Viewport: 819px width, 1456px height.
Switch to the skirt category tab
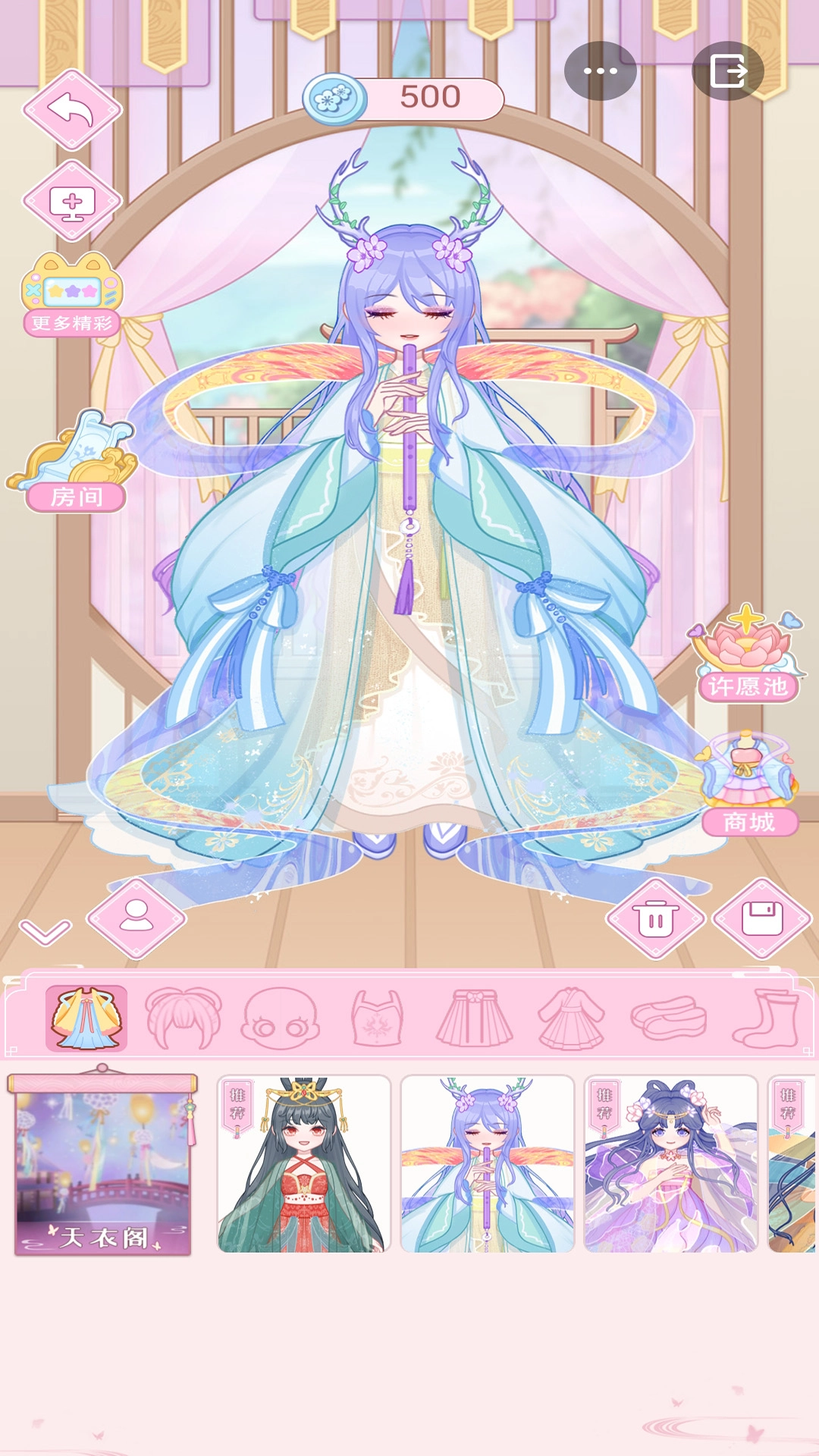pyautogui.click(x=474, y=1018)
